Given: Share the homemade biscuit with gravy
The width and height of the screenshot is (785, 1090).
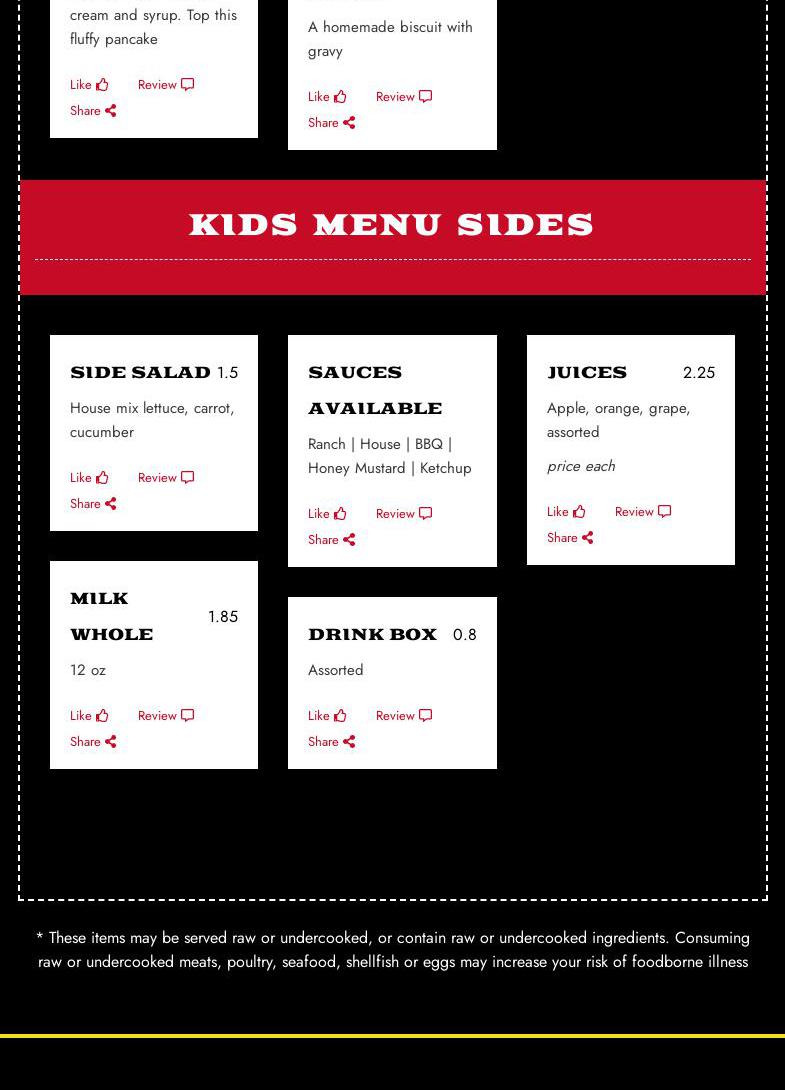Looking at the screenshot, I should coord(331,123).
